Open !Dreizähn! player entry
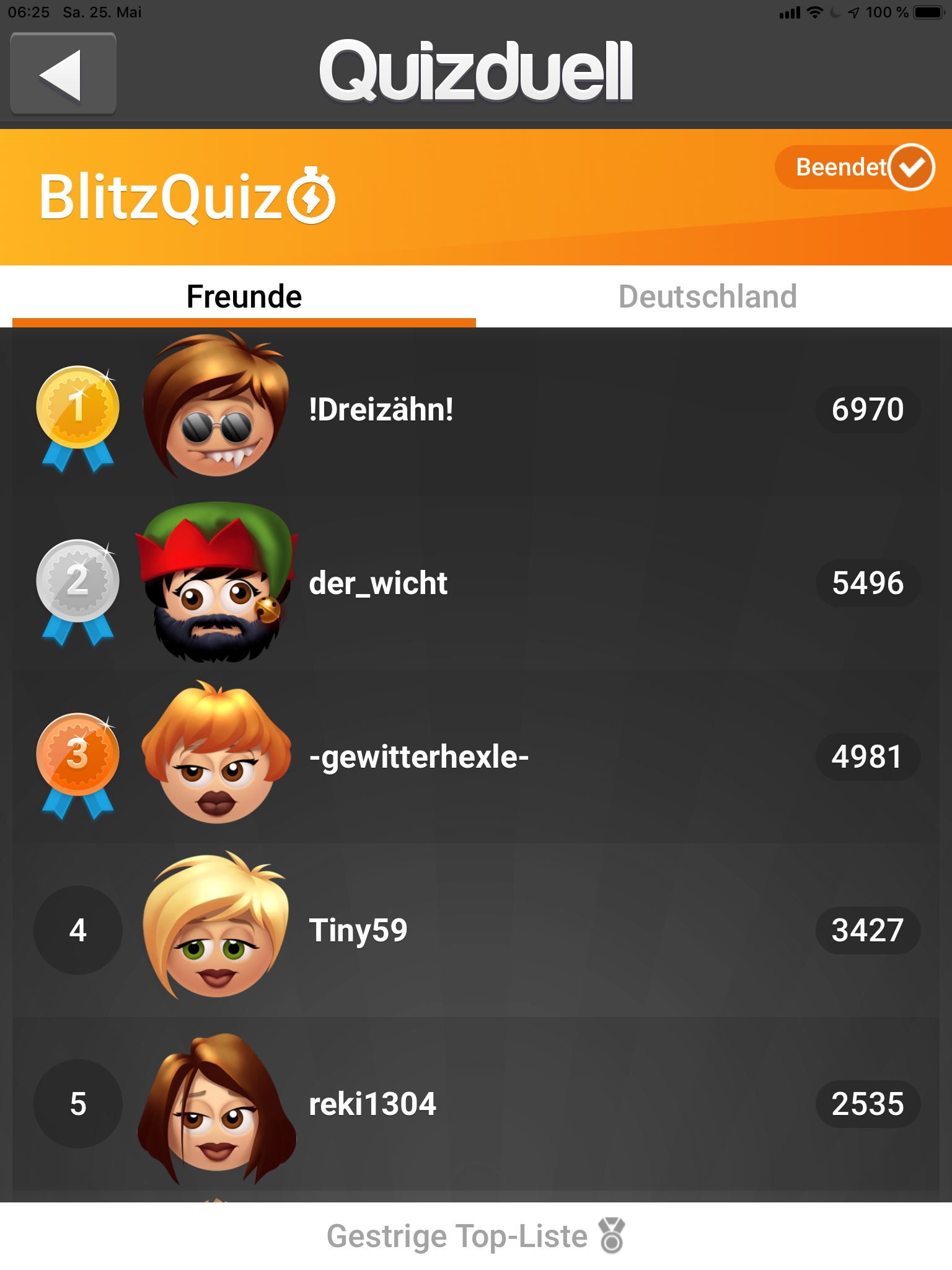Screen dimensions: 952x1270 coord(476,409)
